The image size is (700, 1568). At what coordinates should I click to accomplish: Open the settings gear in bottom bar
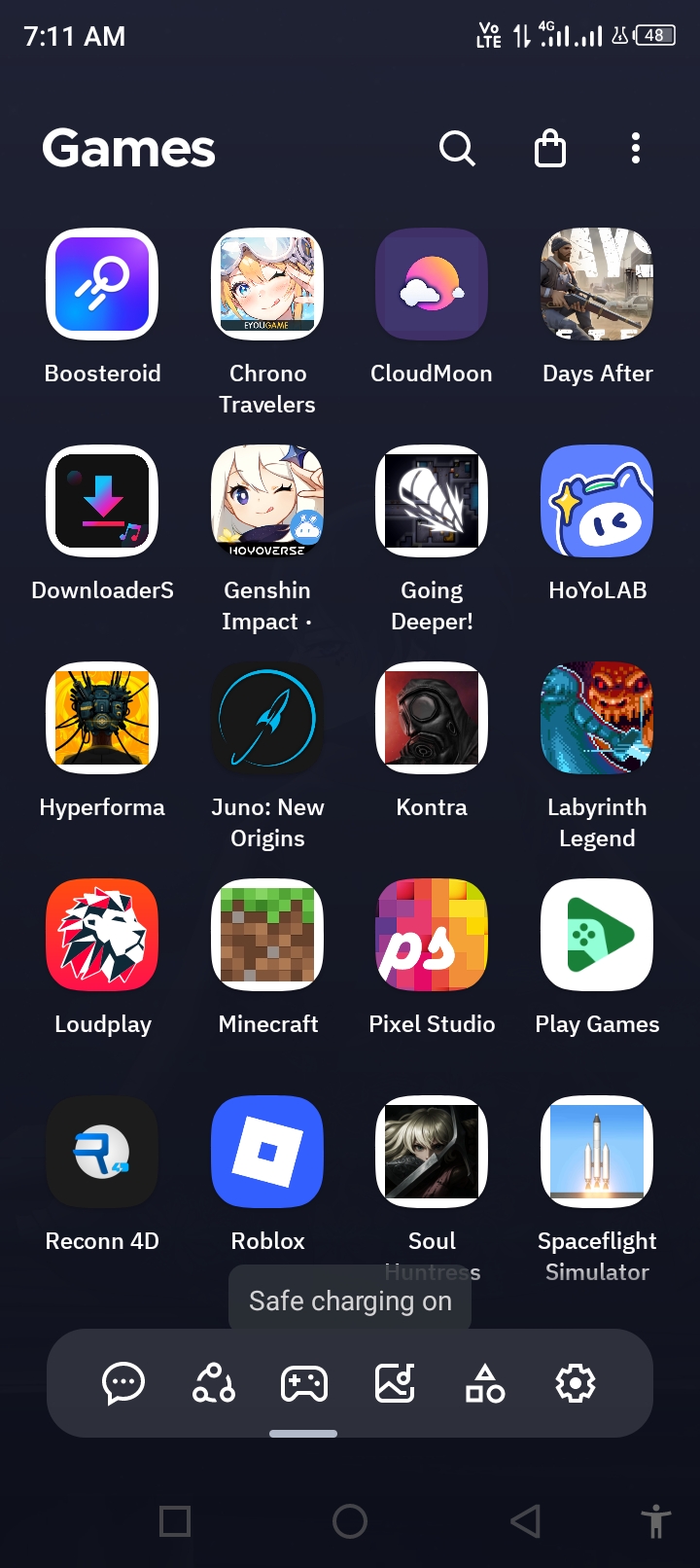tap(576, 1382)
